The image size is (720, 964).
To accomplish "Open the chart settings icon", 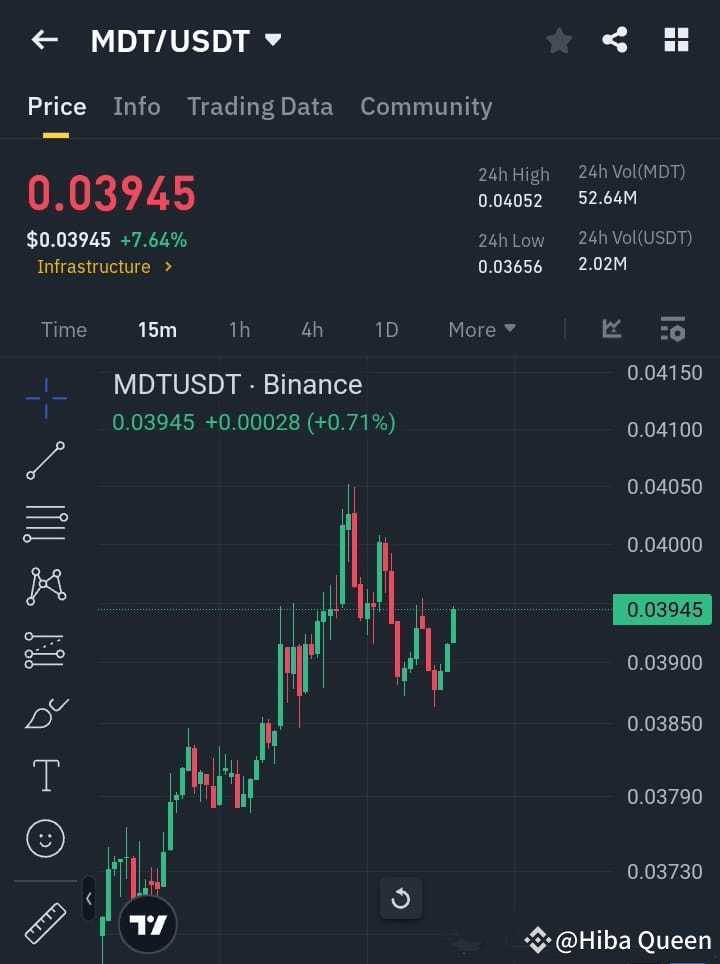I will click(x=673, y=329).
